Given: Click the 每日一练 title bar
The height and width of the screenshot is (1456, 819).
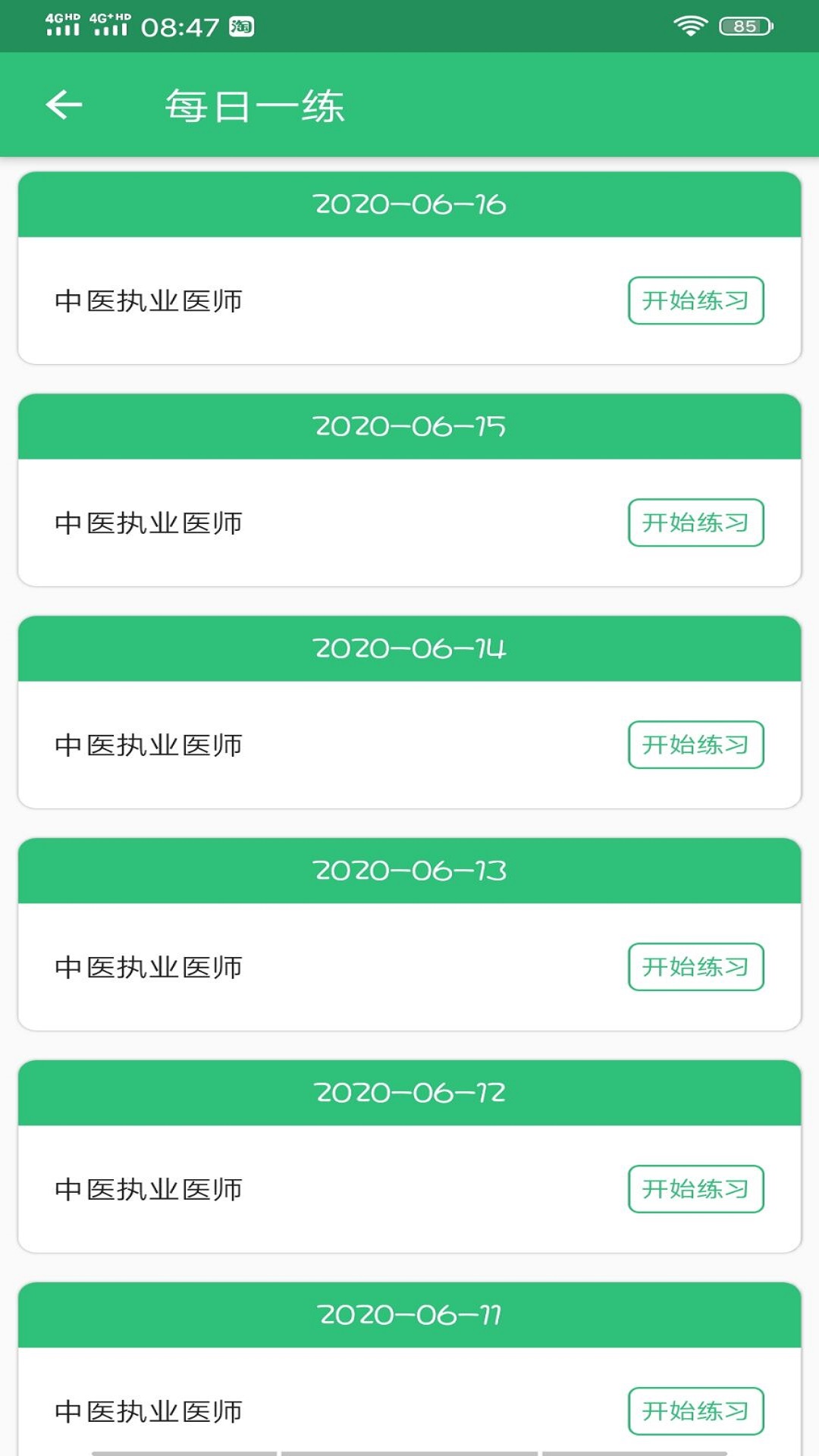Looking at the screenshot, I should [x=256, y=106].
